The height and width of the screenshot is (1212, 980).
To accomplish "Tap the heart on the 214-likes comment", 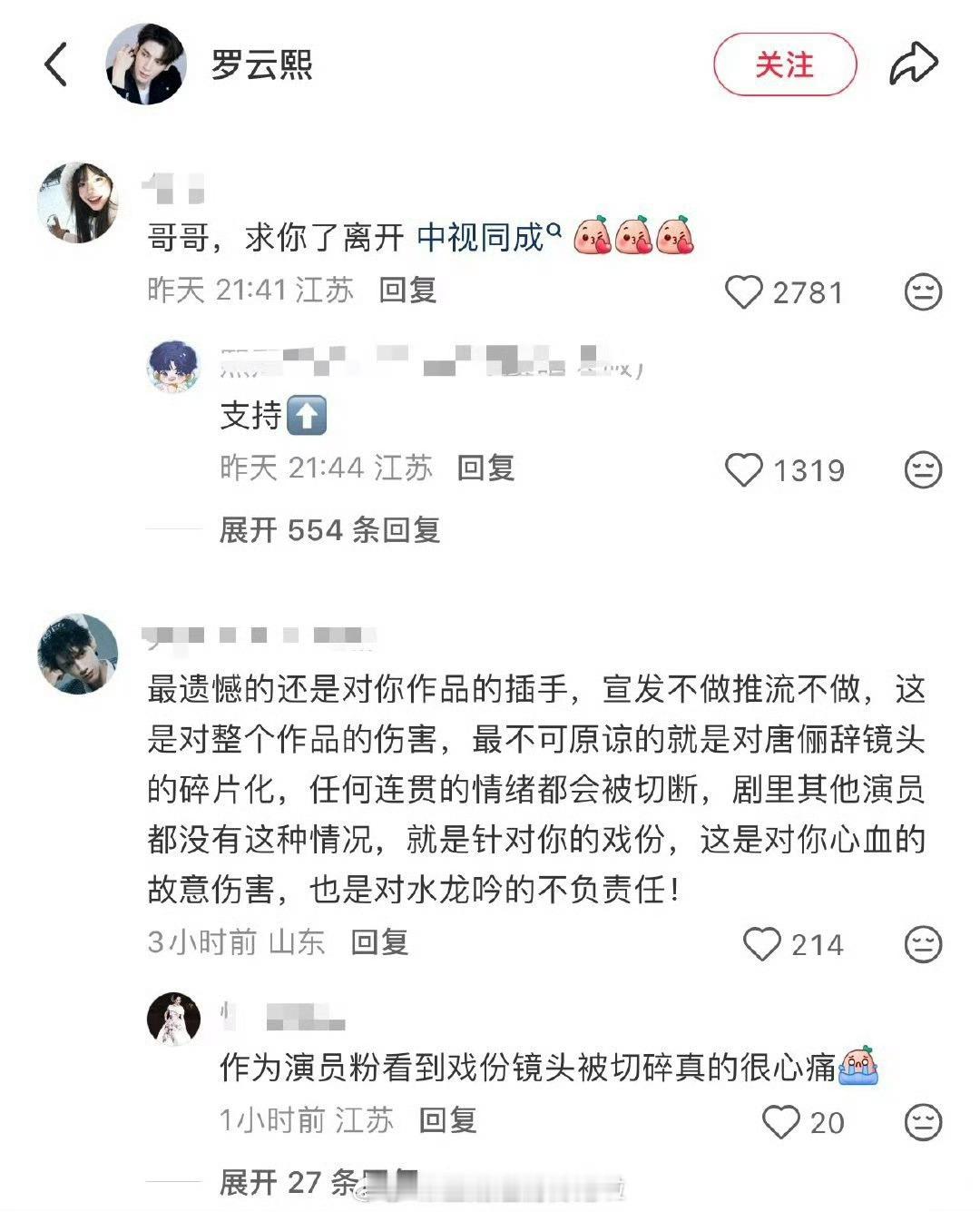I will click(x=762, y=944).
